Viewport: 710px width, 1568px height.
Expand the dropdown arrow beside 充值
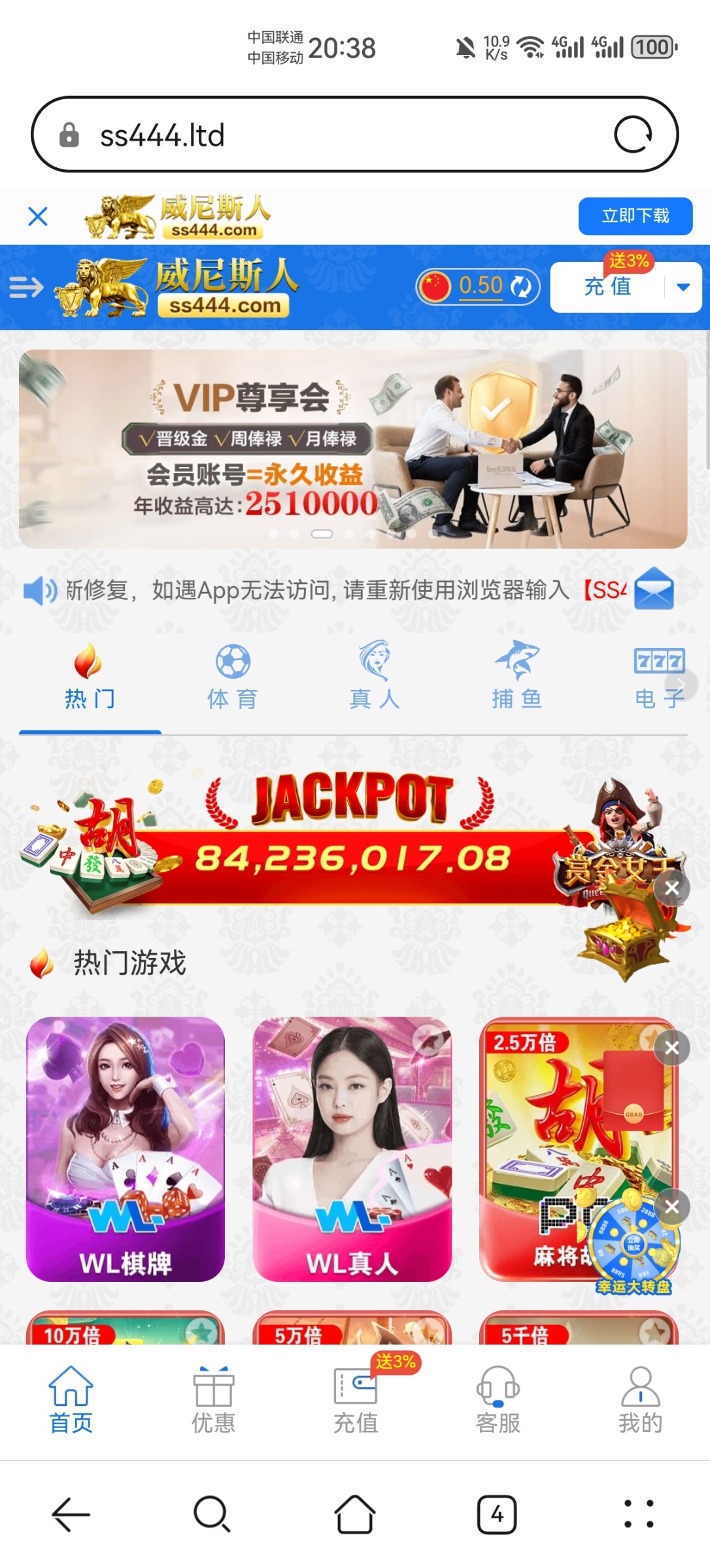(x=683, y=287)
